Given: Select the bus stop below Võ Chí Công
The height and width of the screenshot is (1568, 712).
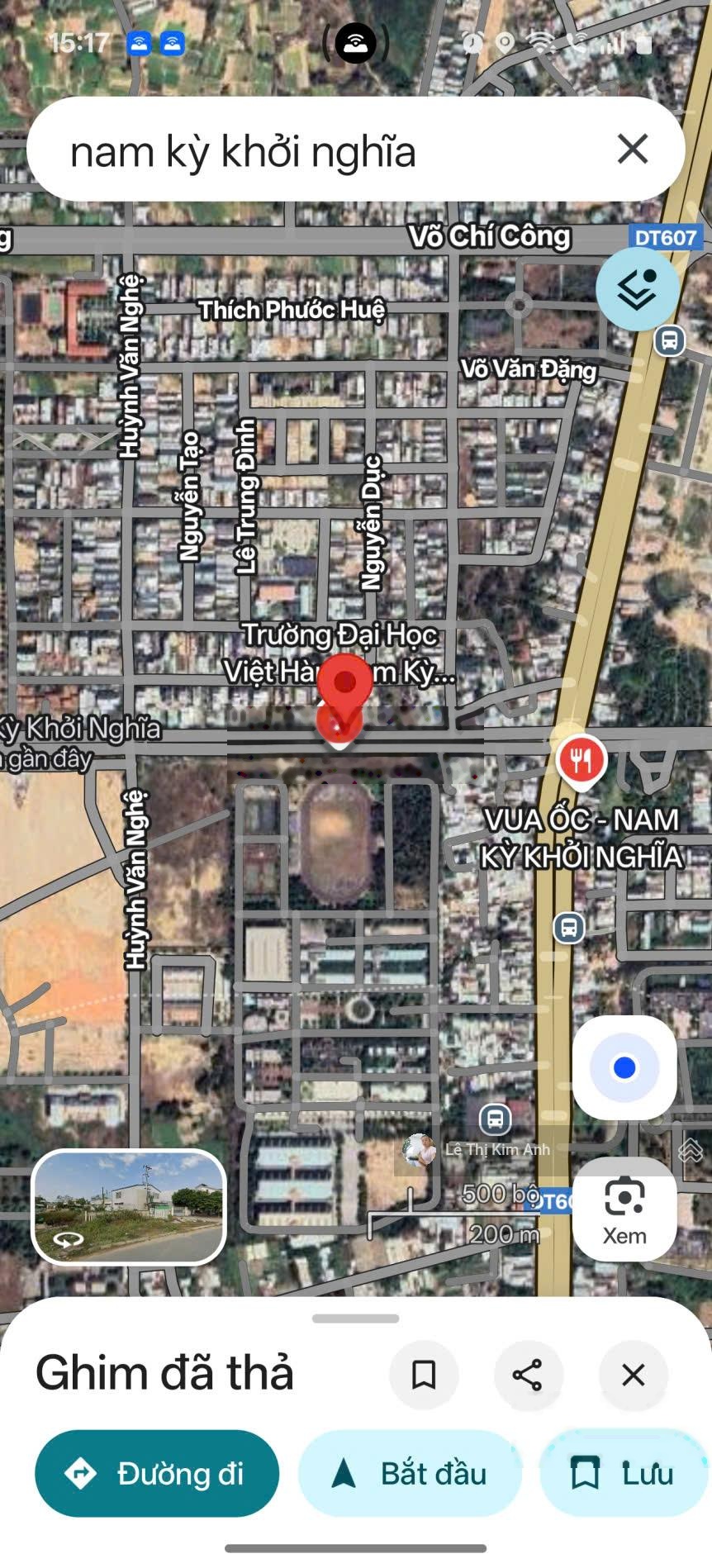Looking at the screenshot, I should point(669,340).
